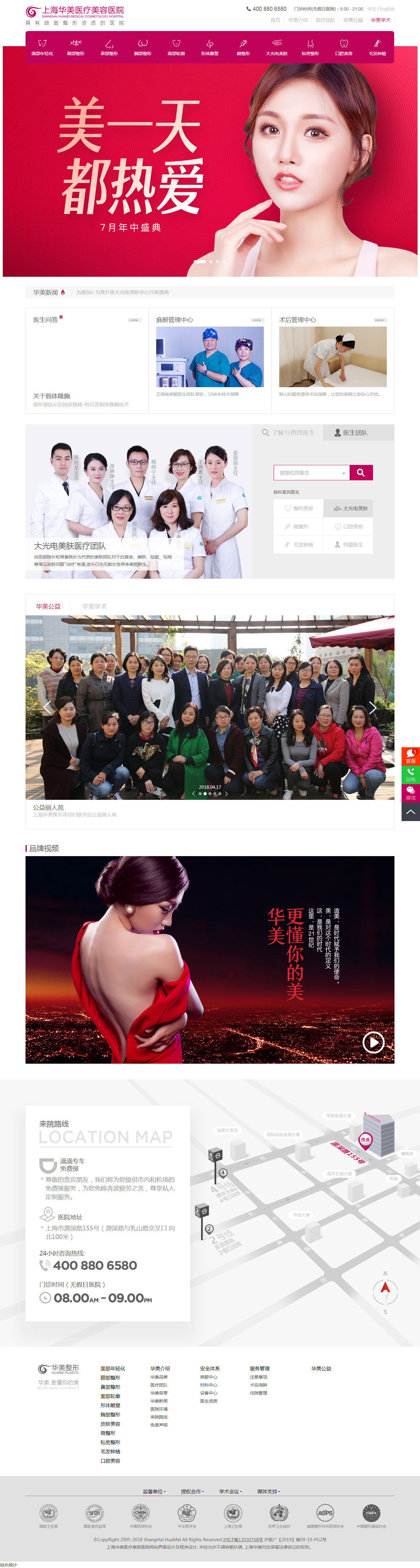Select the 毛发种植 department option

click(x=299, y=545)
